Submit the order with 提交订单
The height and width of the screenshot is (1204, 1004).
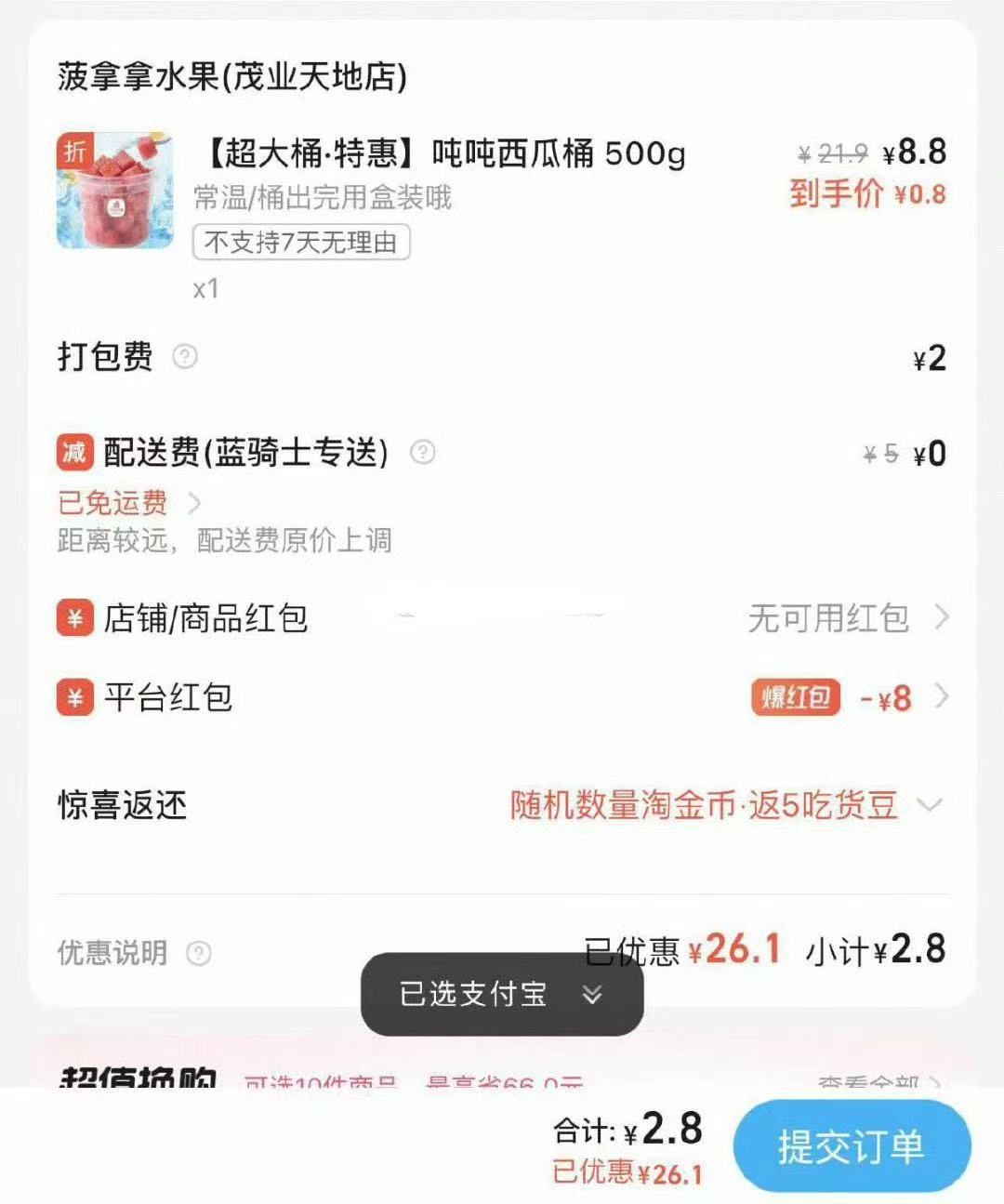pyautogui.click(x=851, y=1146)
